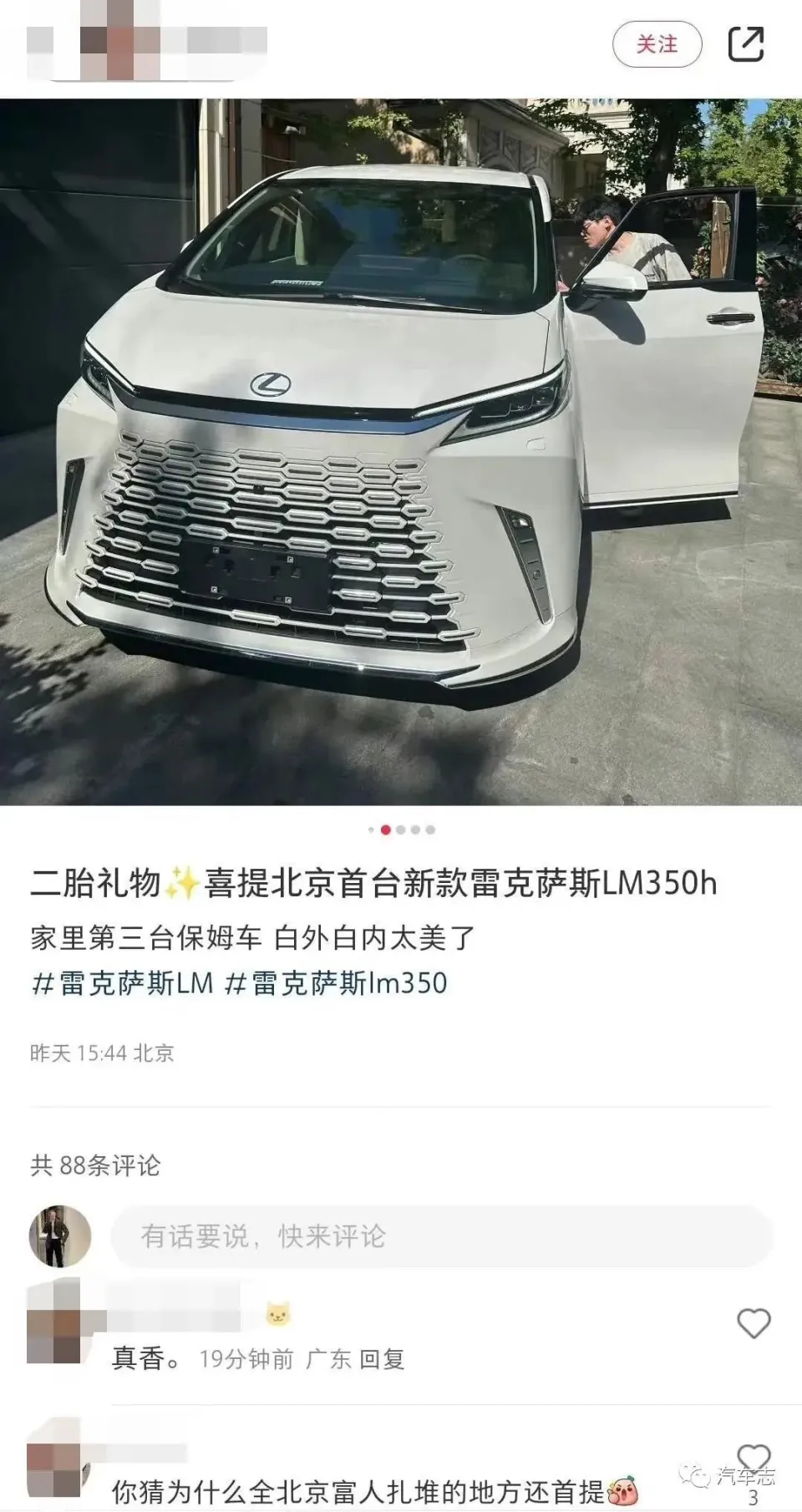
Task: Reply to the 真香 comment
Action: click(x=382, y=1359)
